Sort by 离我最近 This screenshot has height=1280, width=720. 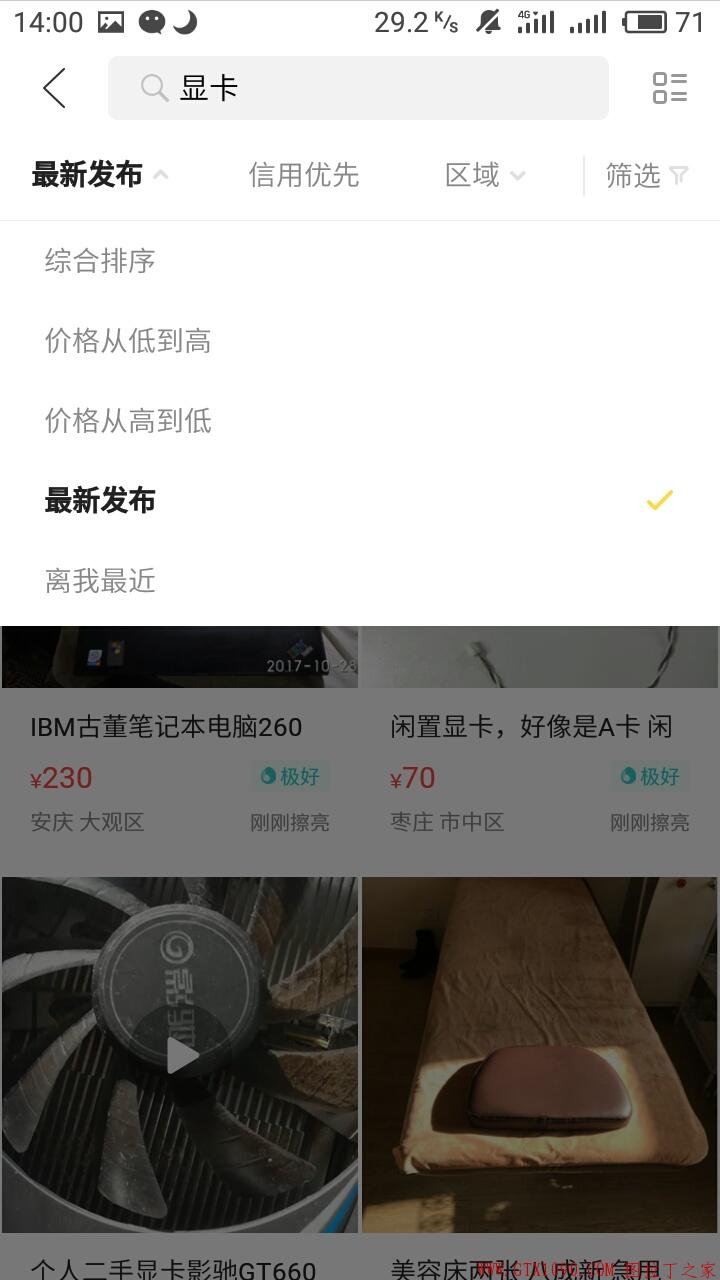coord(100,581)
